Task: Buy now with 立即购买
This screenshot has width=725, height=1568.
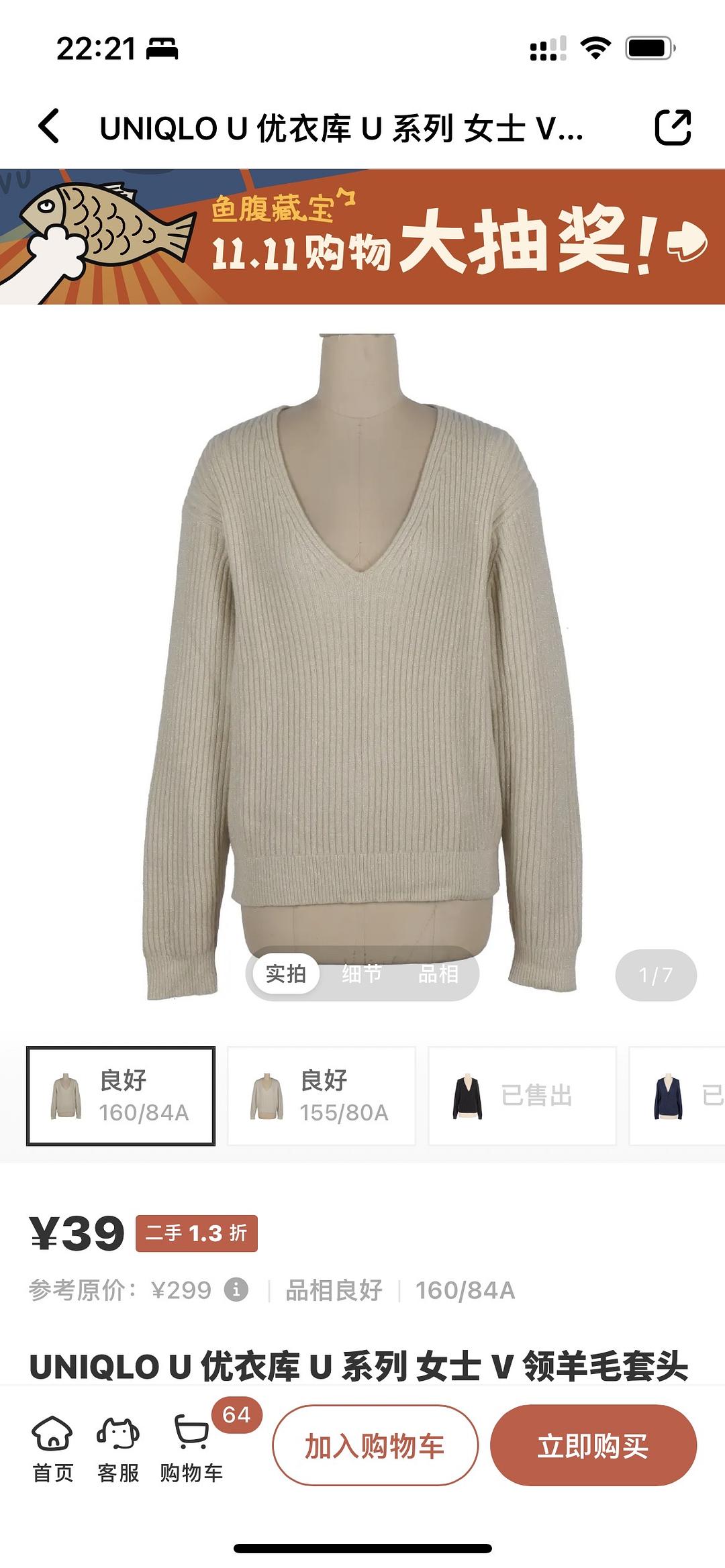Action: (x=593, y=1445)
